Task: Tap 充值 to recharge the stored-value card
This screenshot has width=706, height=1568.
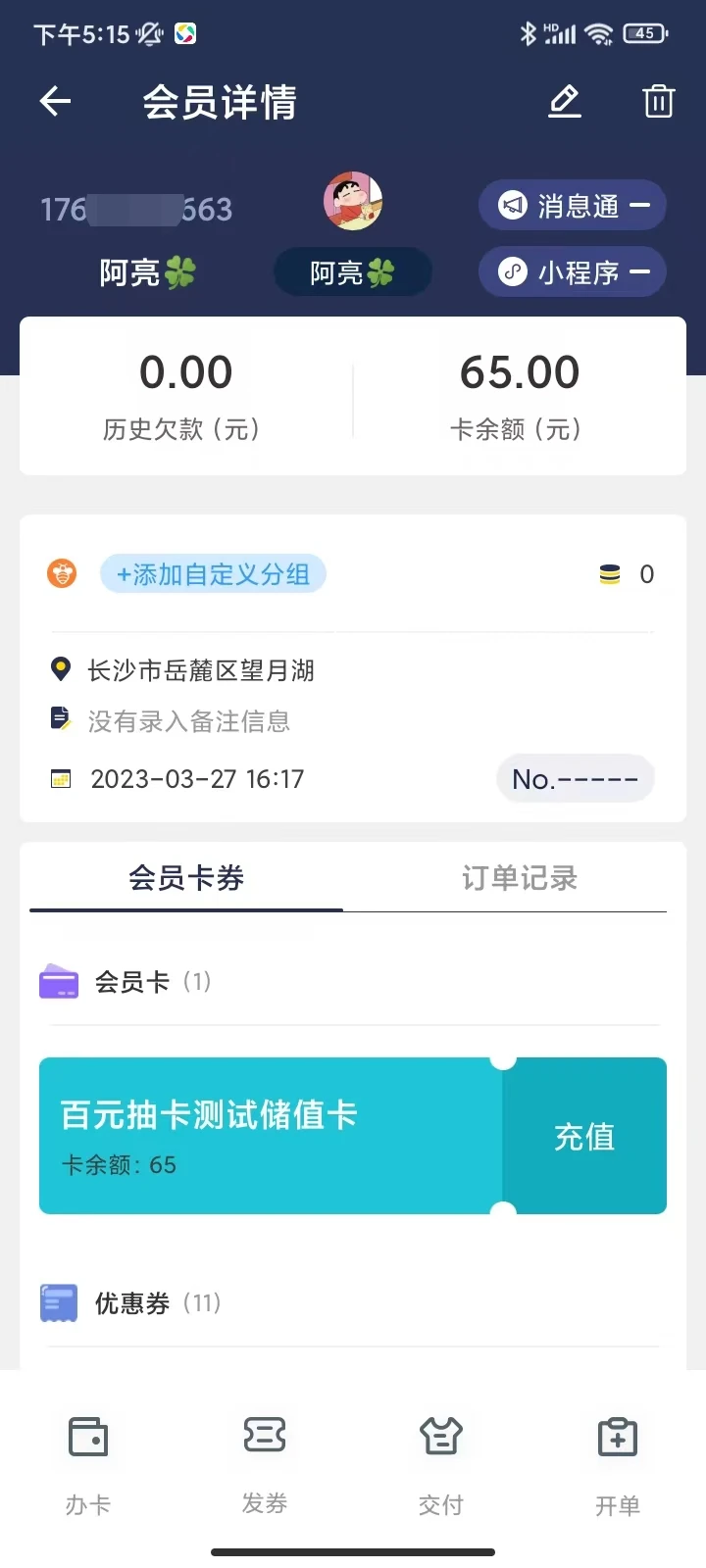Action: 584,1136
